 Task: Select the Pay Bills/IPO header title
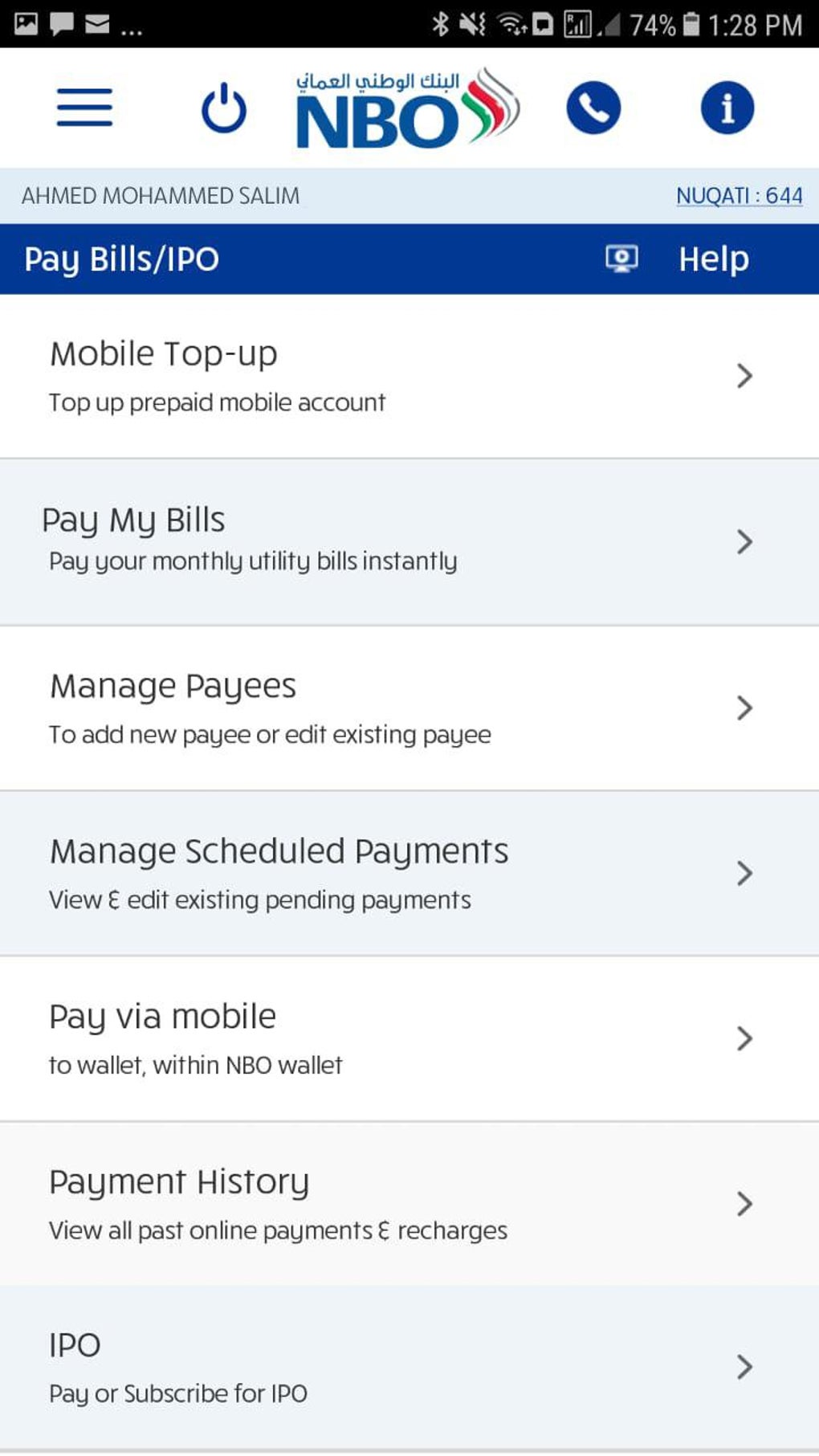coord(119,259)
